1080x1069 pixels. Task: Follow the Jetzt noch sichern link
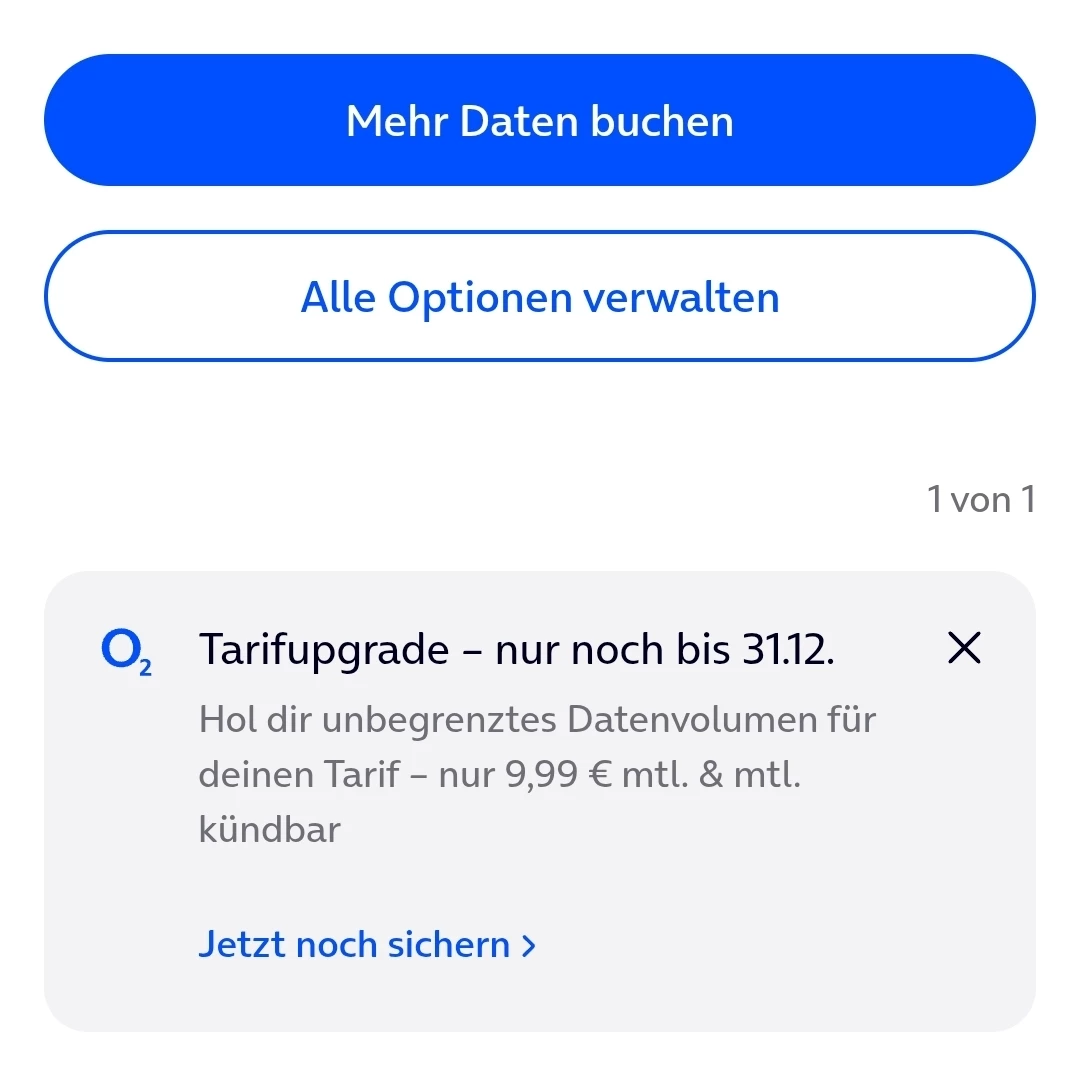(367, 945)
